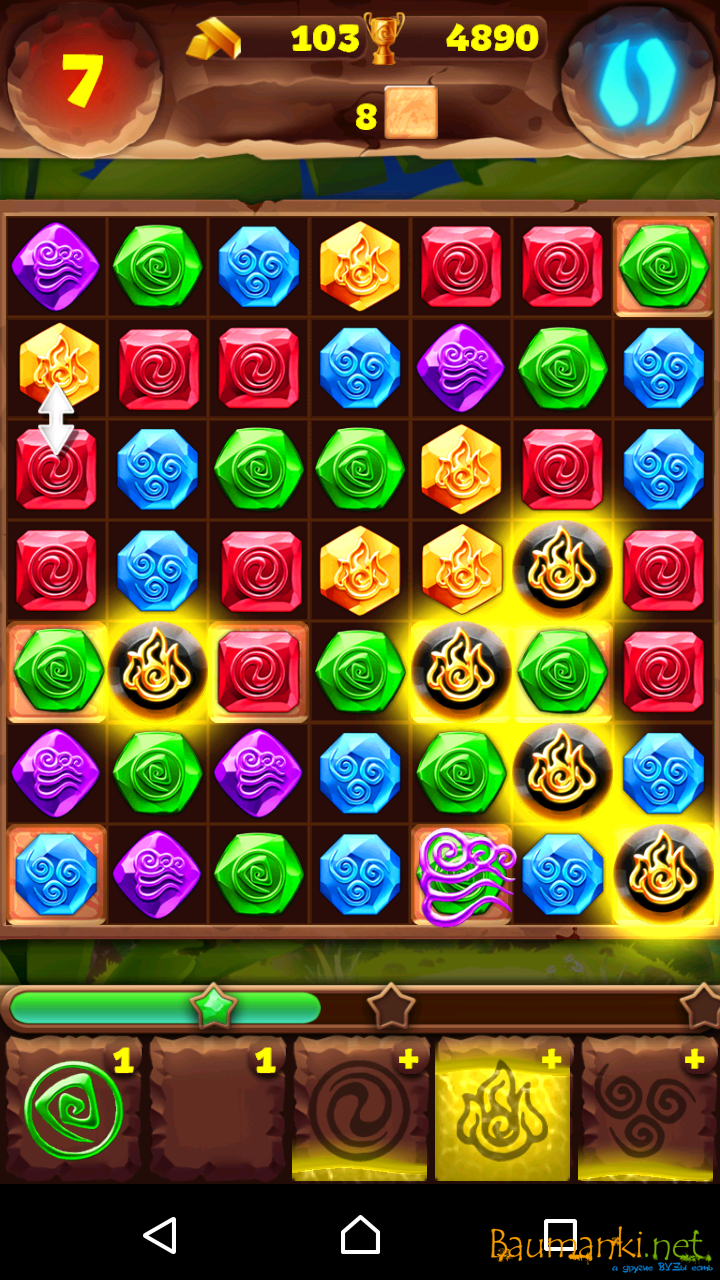Viewport: 720px width, 1280px height.
Task: Go back with the system back button
Action: (161, 1236)
